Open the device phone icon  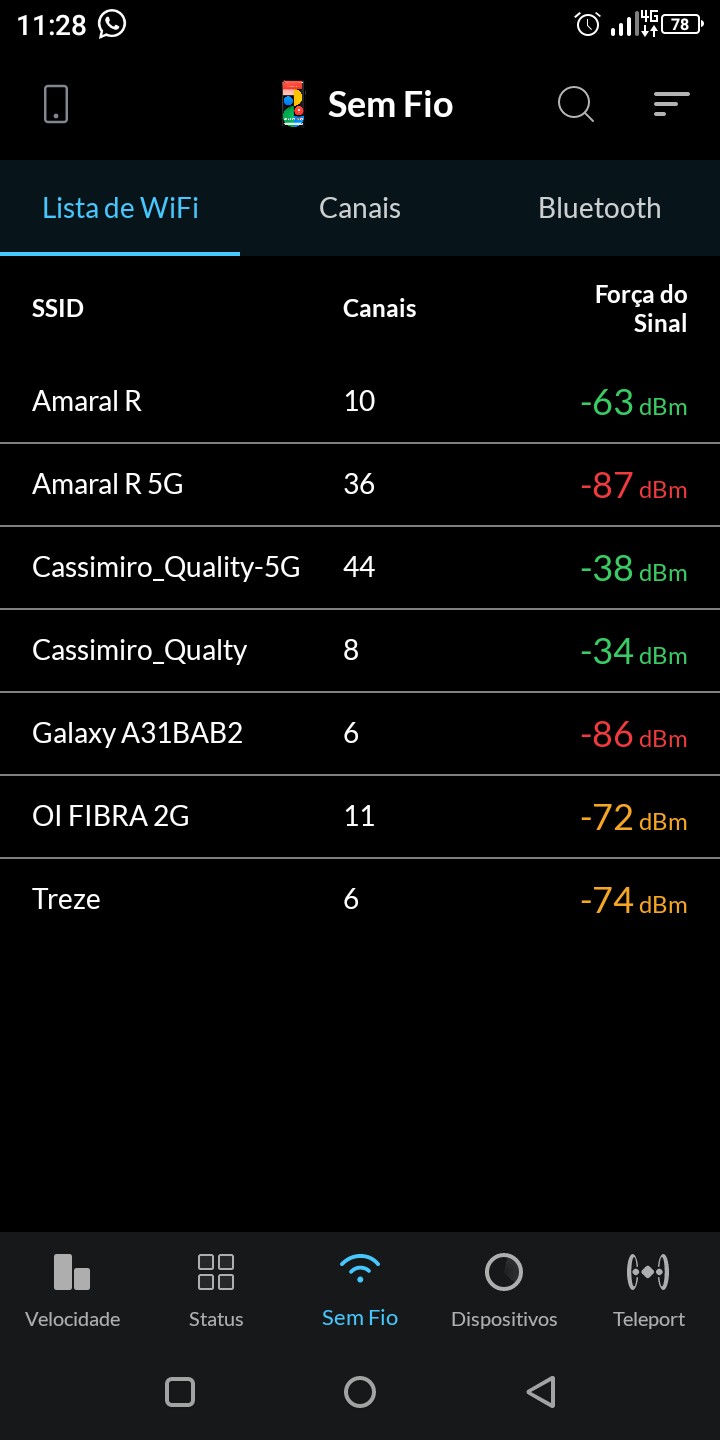click(56, 104)
